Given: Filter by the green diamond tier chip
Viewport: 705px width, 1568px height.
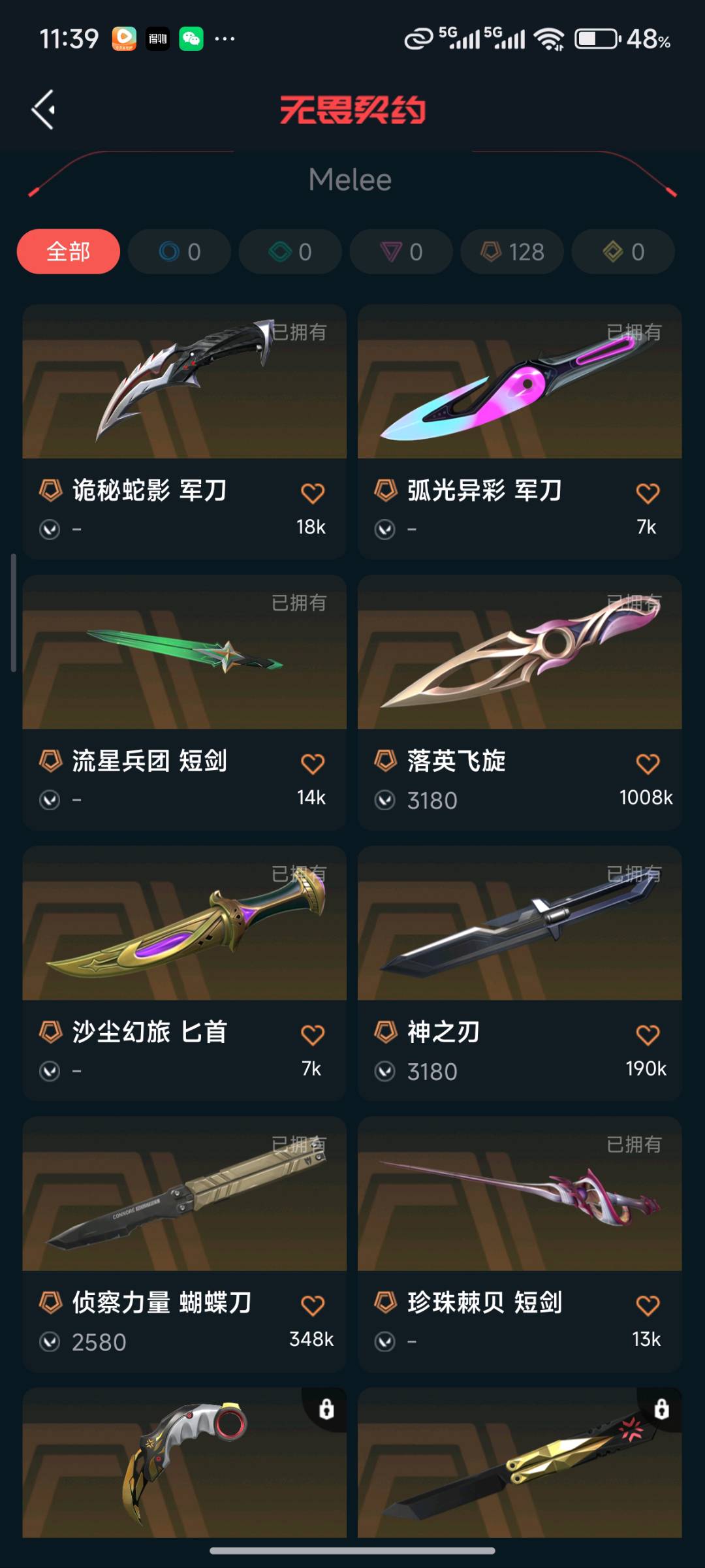Looking at the screenshot, I should tap(290, 251).
